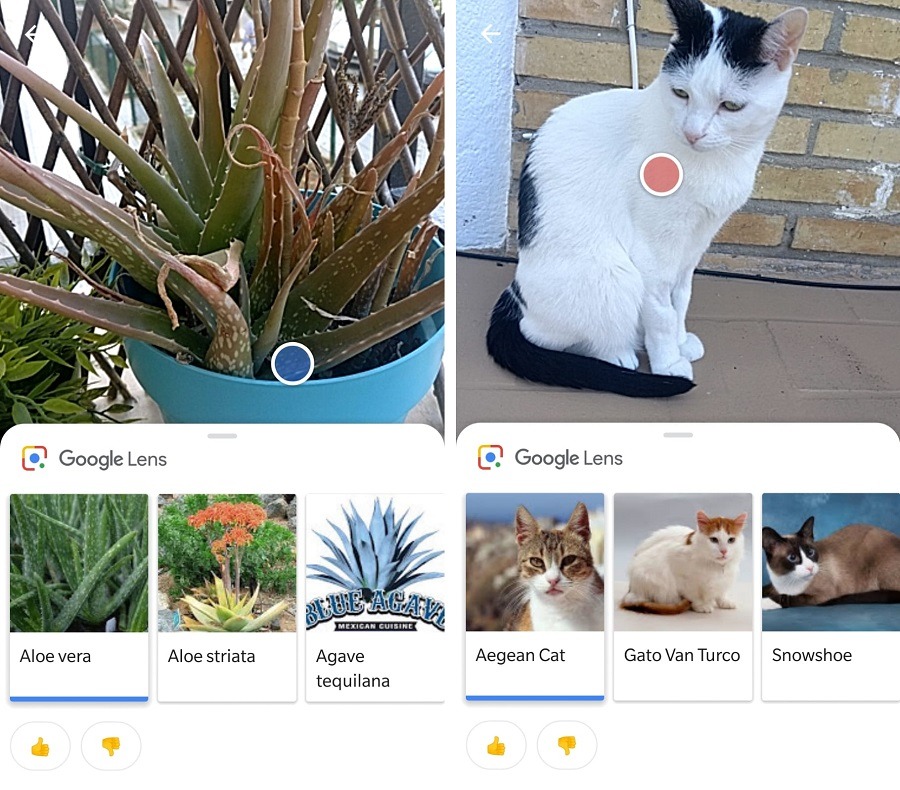This screenshot has width=900, height=790.
Task: Open the Aegean Cat result card
Action: tap(535, 596)
